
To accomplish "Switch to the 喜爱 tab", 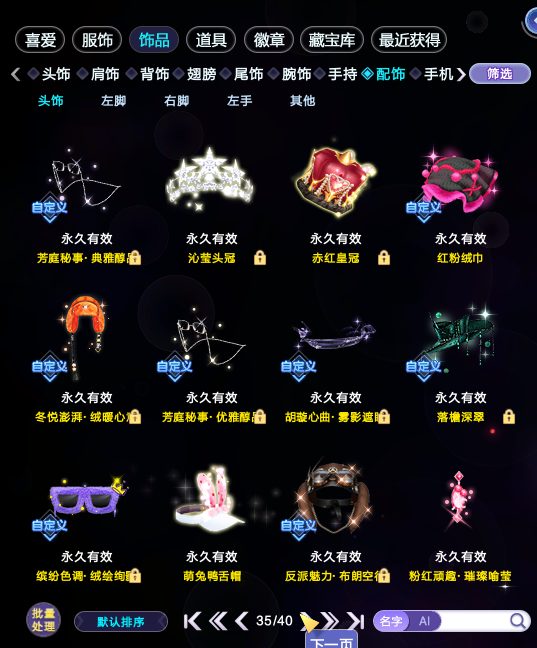I will 40,40.
